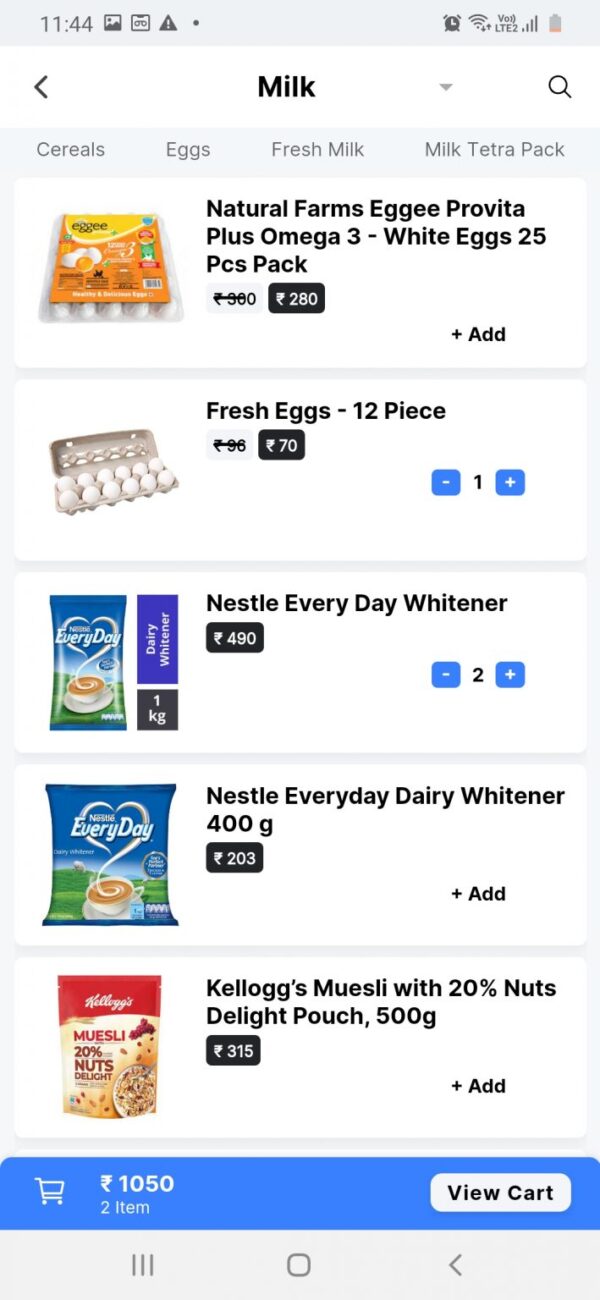This screenshot has width=600, height=1300.
Task: Add Nestle Everyday Dairy Whitener 400 g
Action: [x=478, y=894]
